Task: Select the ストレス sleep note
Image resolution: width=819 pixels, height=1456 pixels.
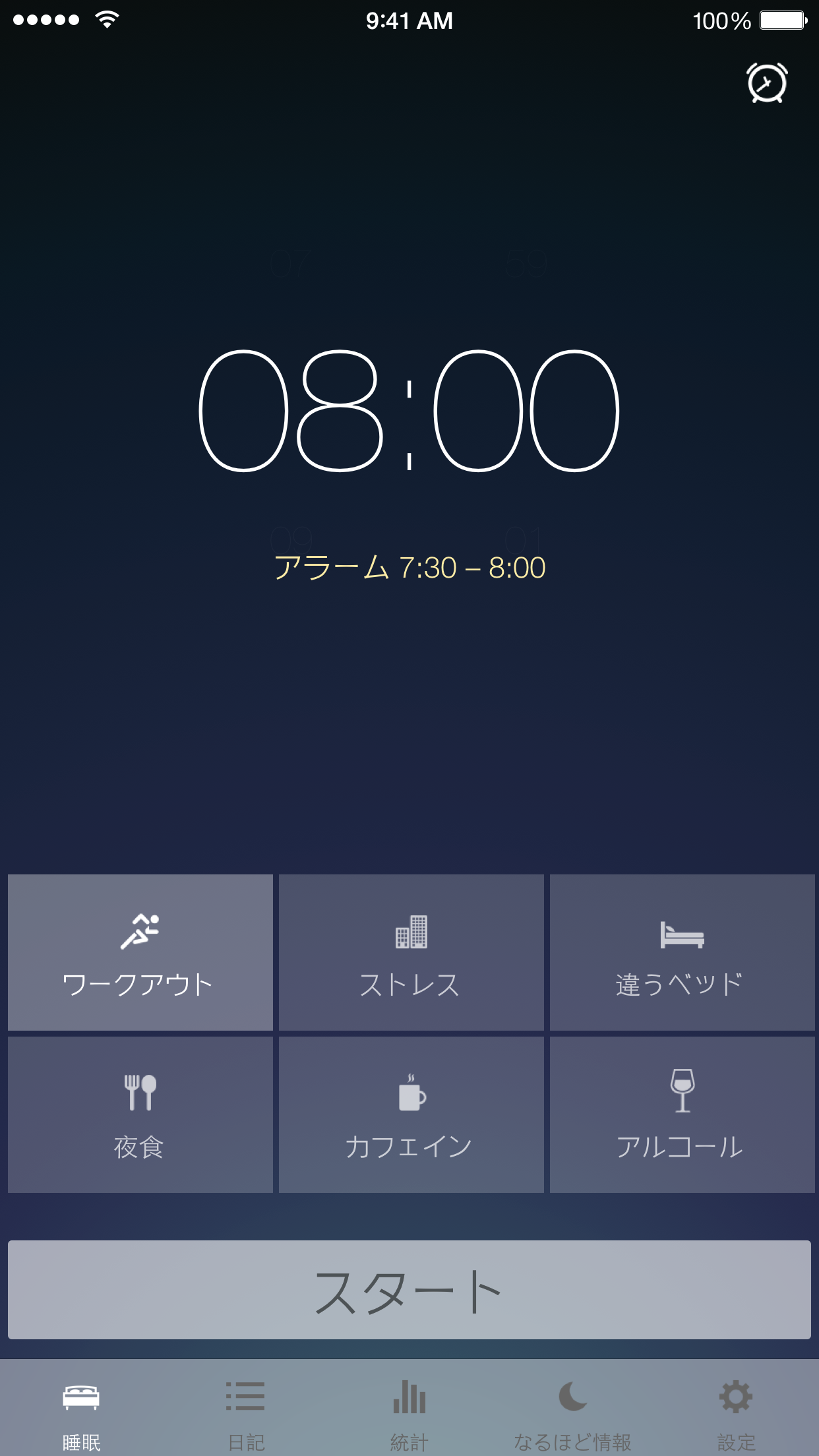Action: click(411, 952)
